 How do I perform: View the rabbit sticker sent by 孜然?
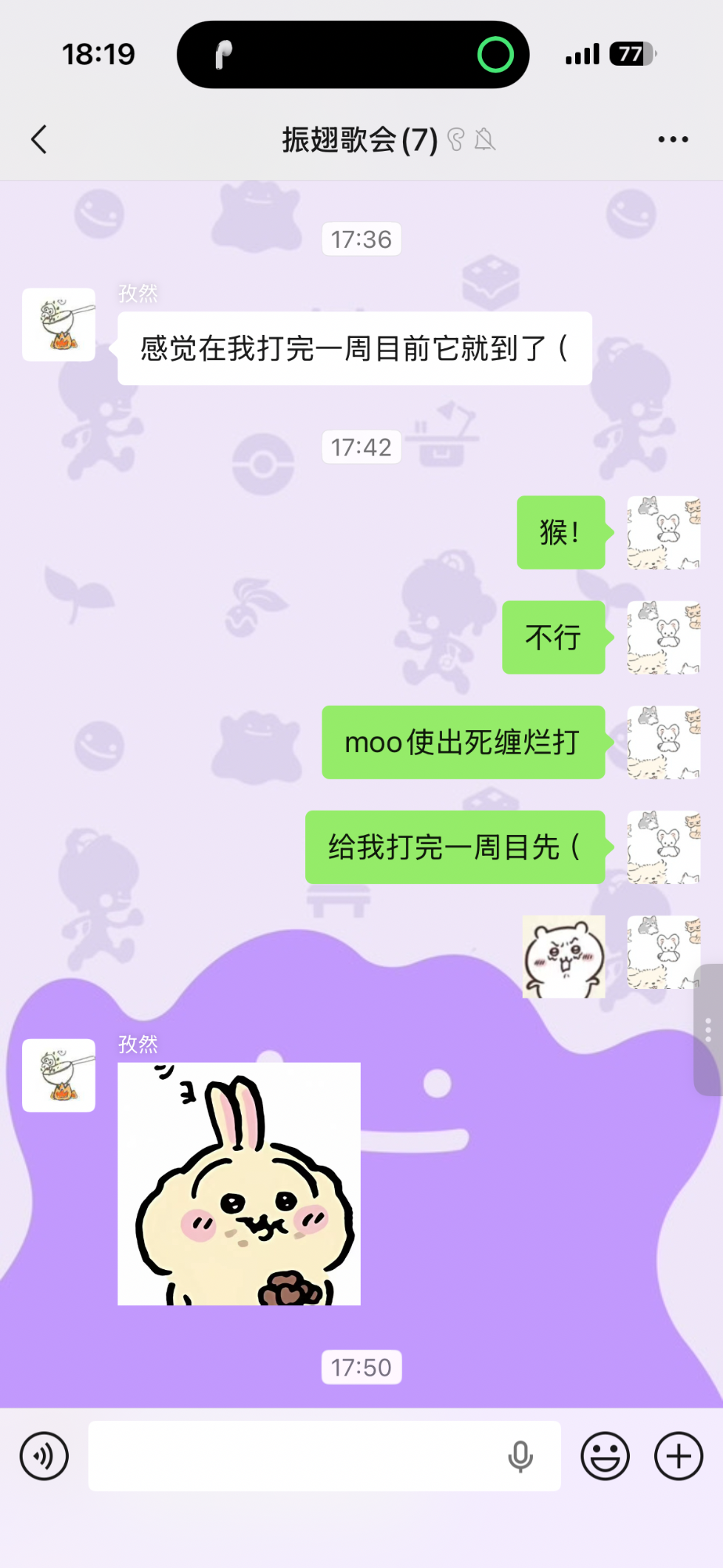(x=239, y=1183)
